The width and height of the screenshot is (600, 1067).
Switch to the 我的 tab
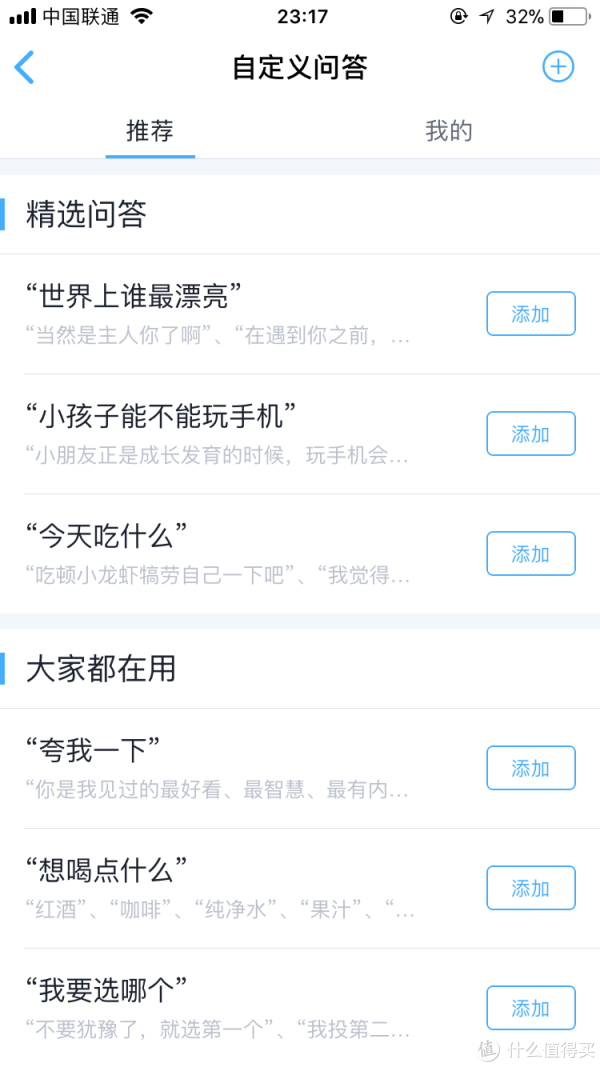(x=448, y=131)
